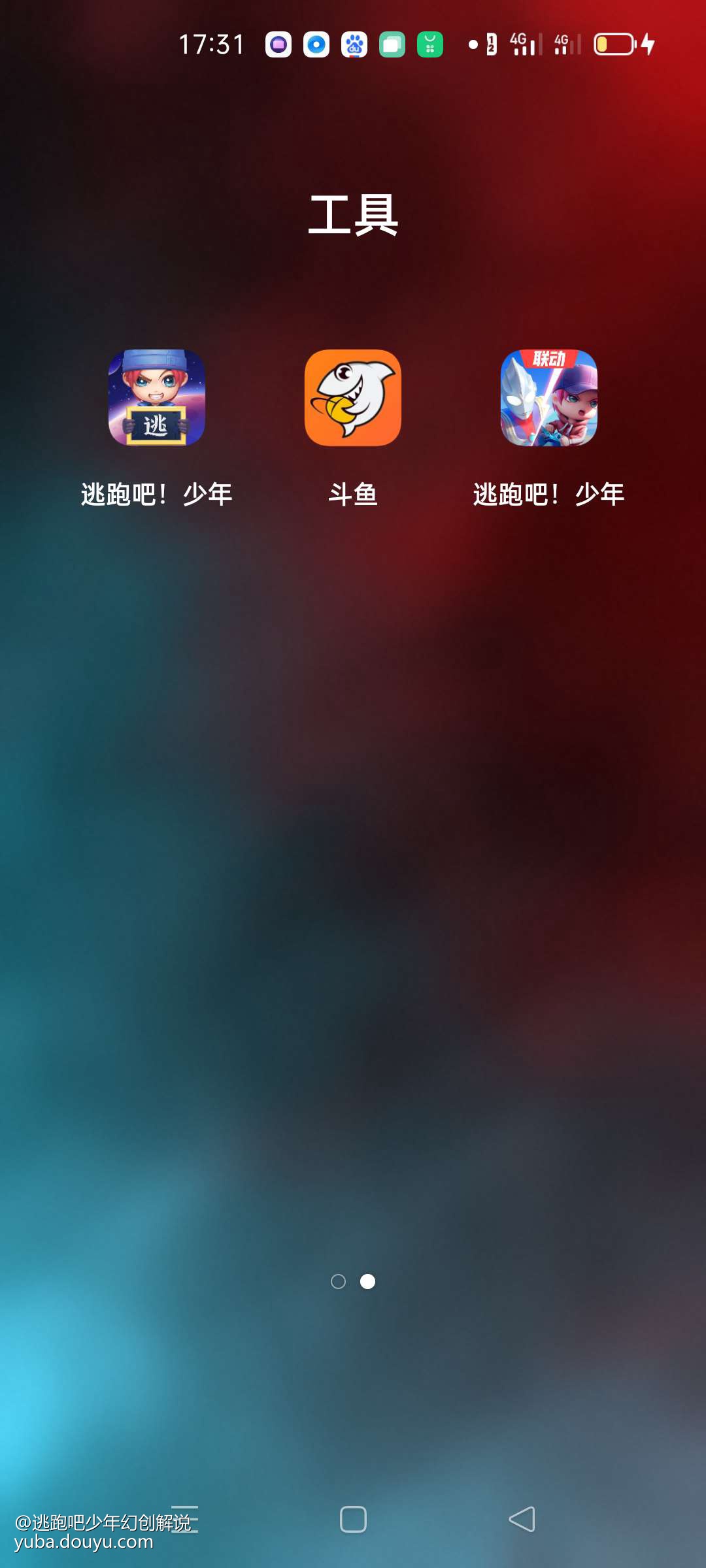Tap the 工具 folder title to rename it

(x=353, y=216)
